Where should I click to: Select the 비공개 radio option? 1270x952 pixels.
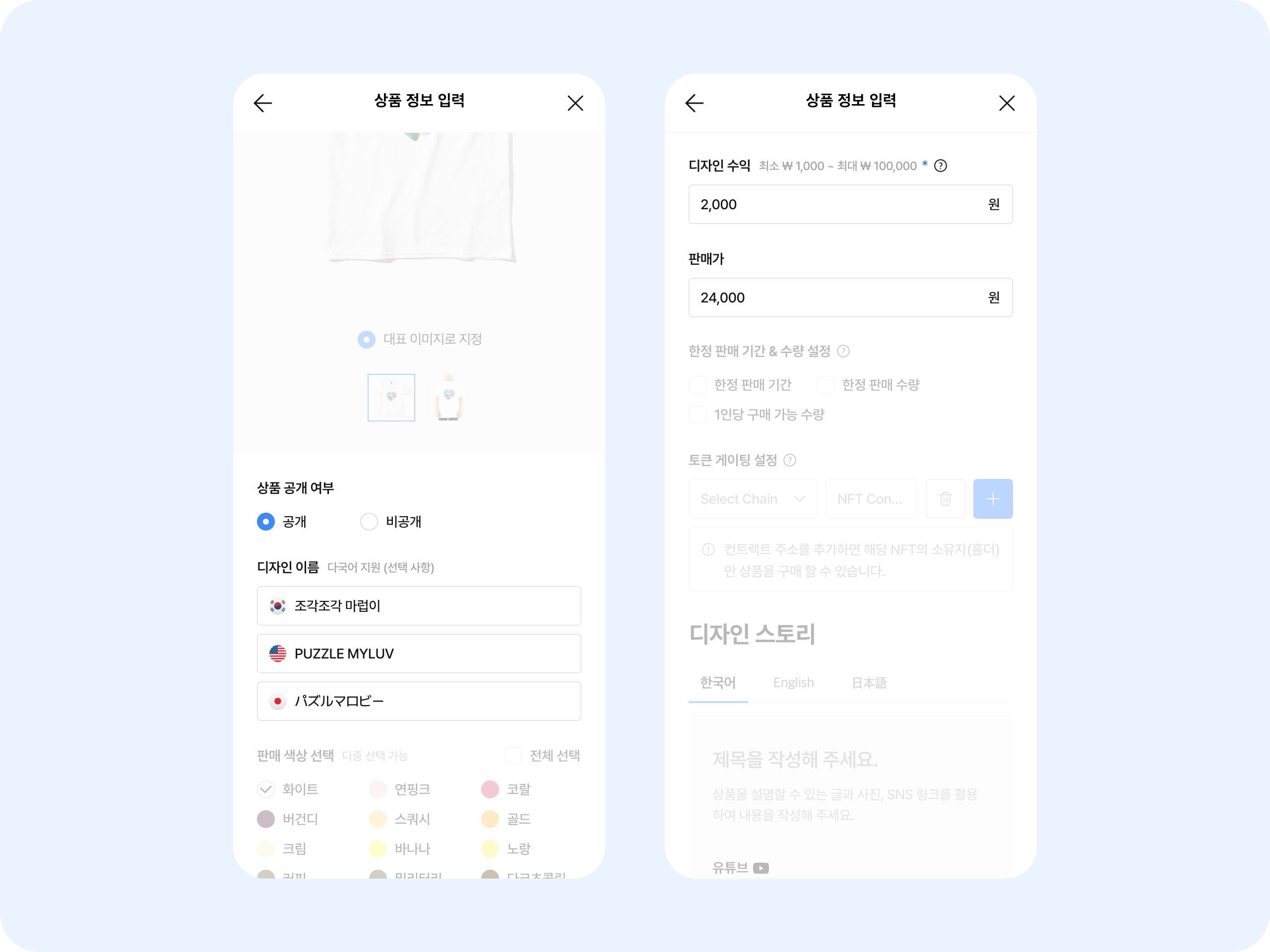pyautogui.click(x=369, y=522)
